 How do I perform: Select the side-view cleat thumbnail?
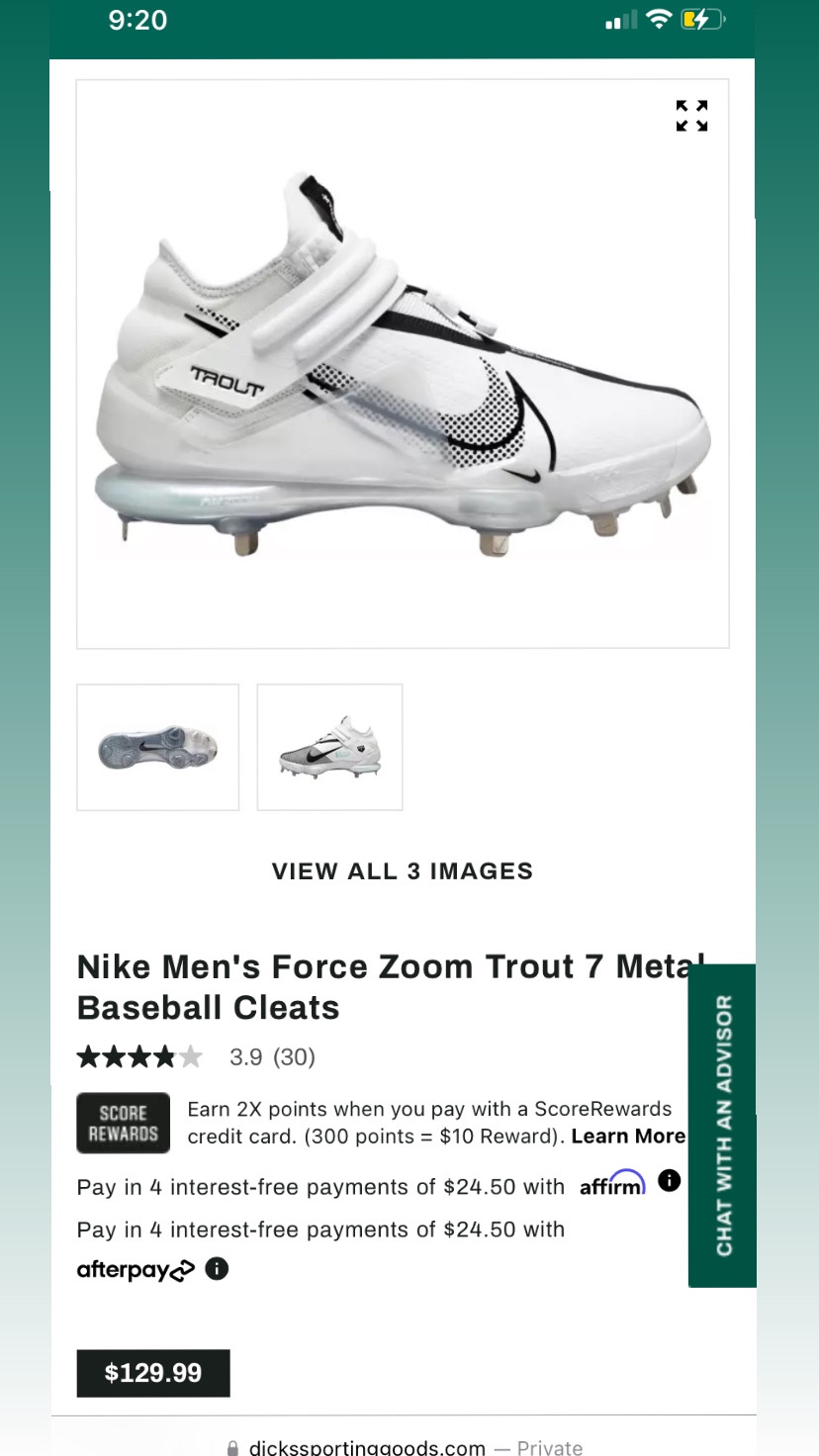click(329, 747)
